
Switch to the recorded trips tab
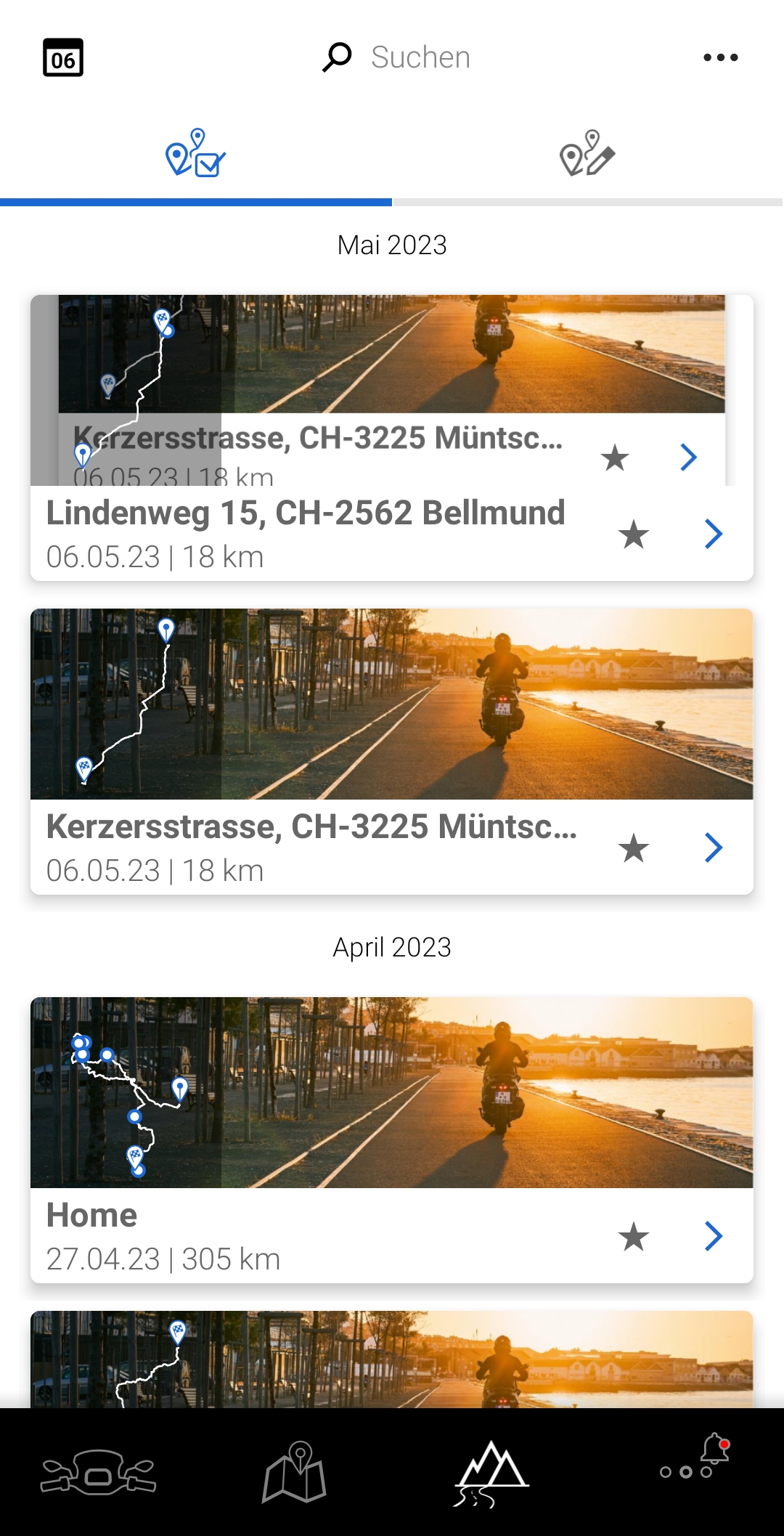pyautogui.click(x=196, y=154)
